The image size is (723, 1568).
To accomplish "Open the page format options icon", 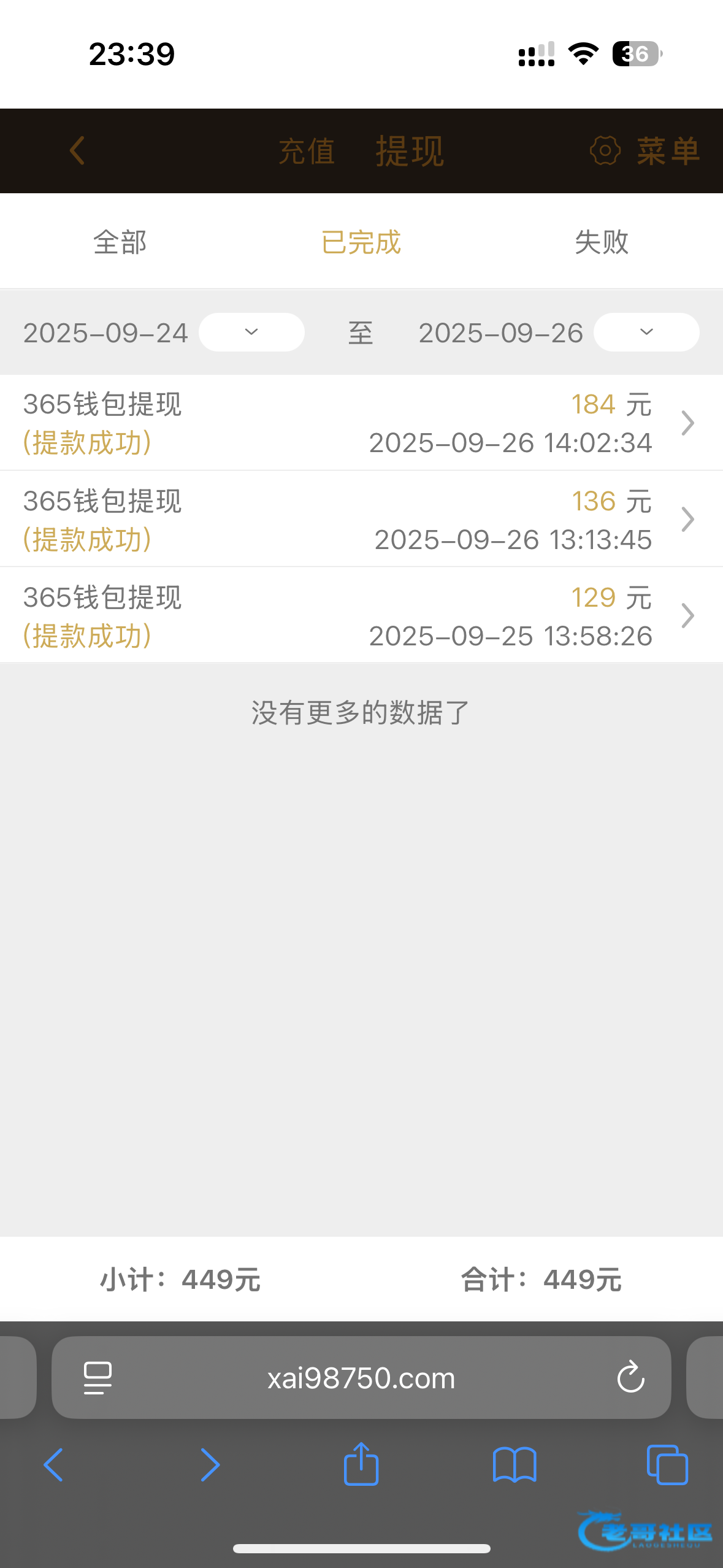I will pyautogui.click(x=98, y=1378).
